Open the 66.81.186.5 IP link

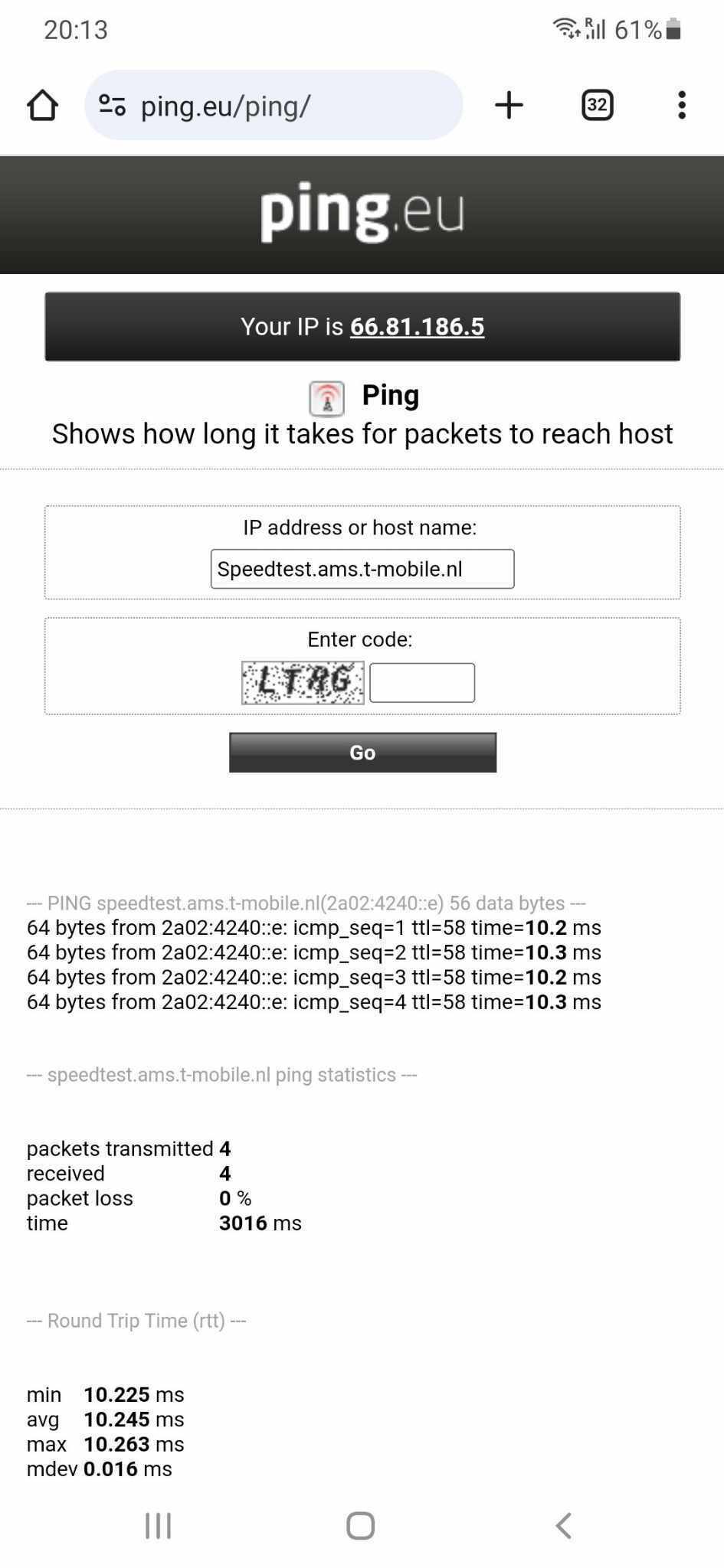[x=418, y=327]
